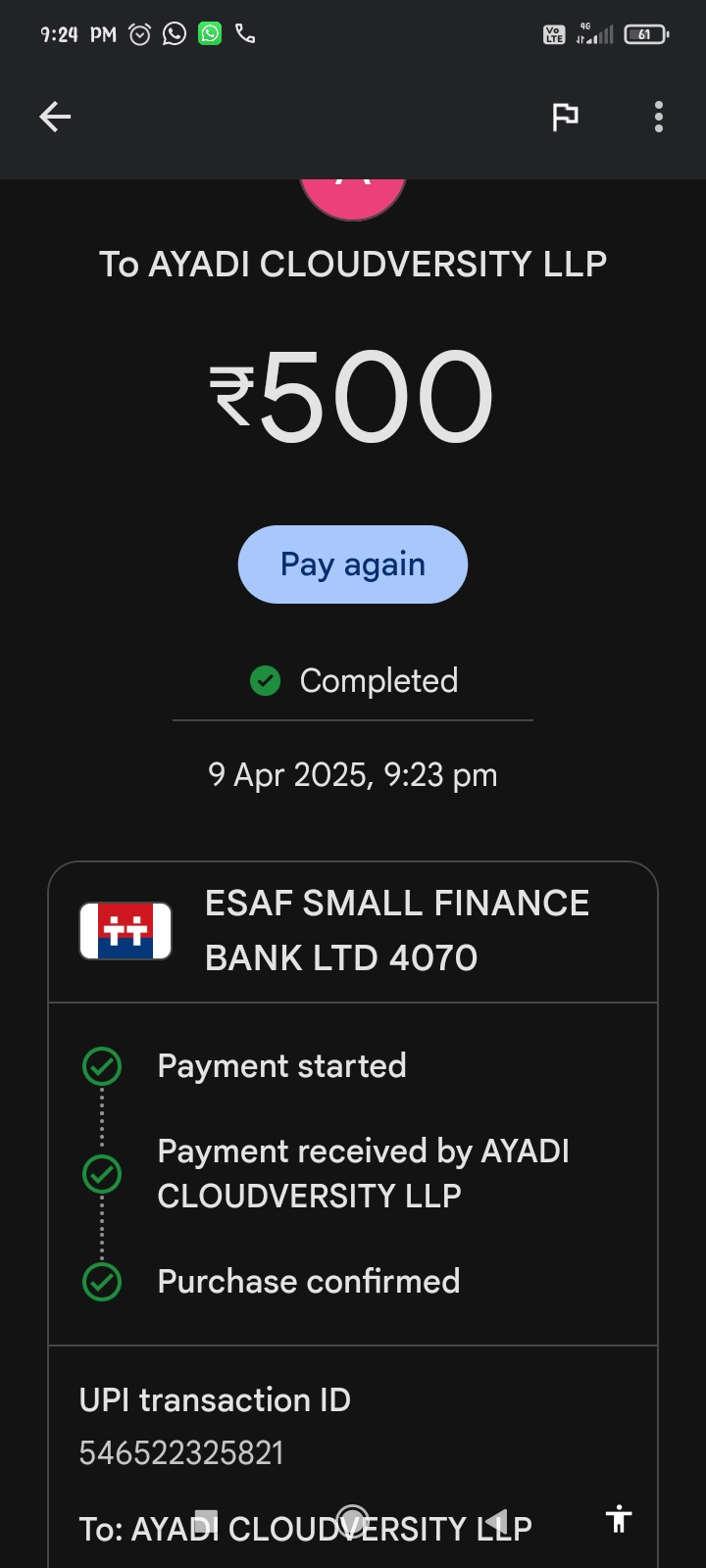Tap the Pay again button
This screenshot has width=706, height=1568.
tap(353, 564)
